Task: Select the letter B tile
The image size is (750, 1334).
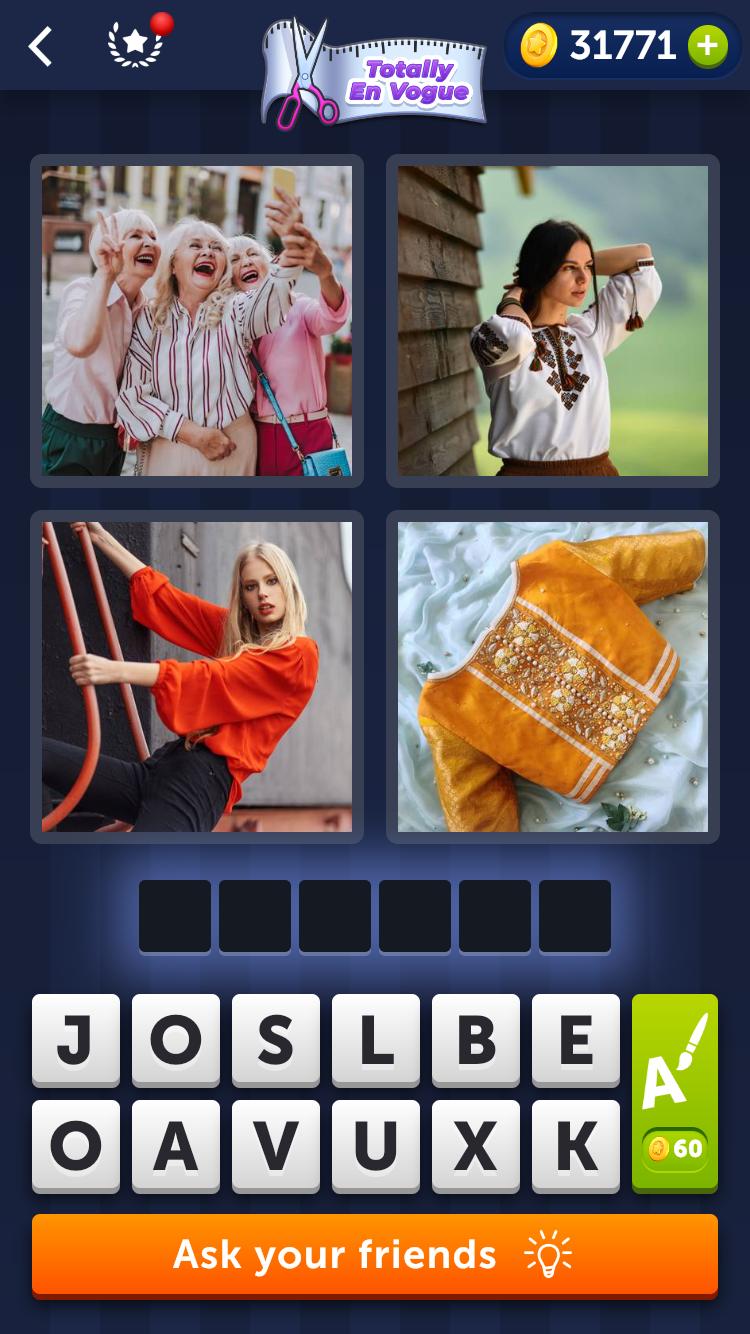Action: tap(476, 1040)
